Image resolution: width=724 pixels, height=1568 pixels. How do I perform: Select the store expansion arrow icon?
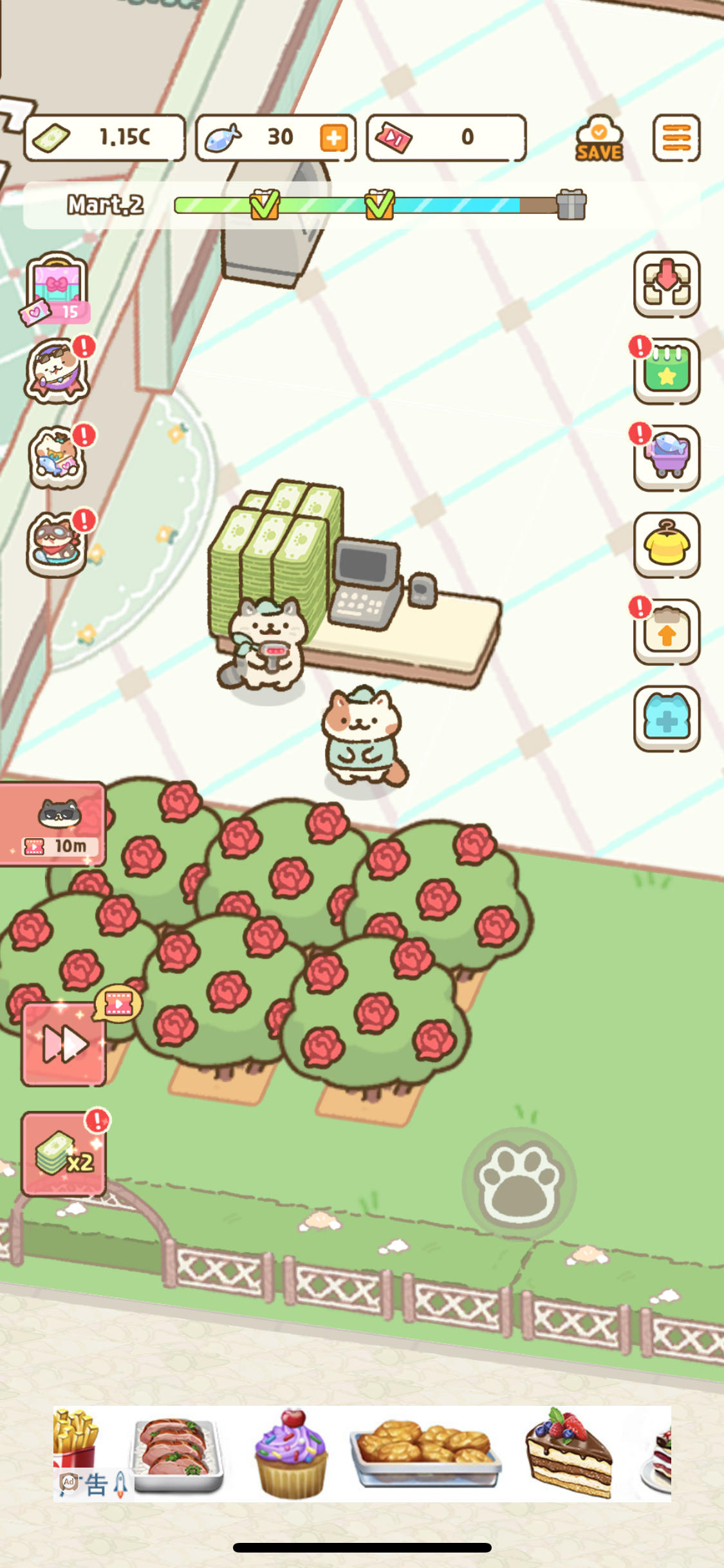[x=666, y=283]
